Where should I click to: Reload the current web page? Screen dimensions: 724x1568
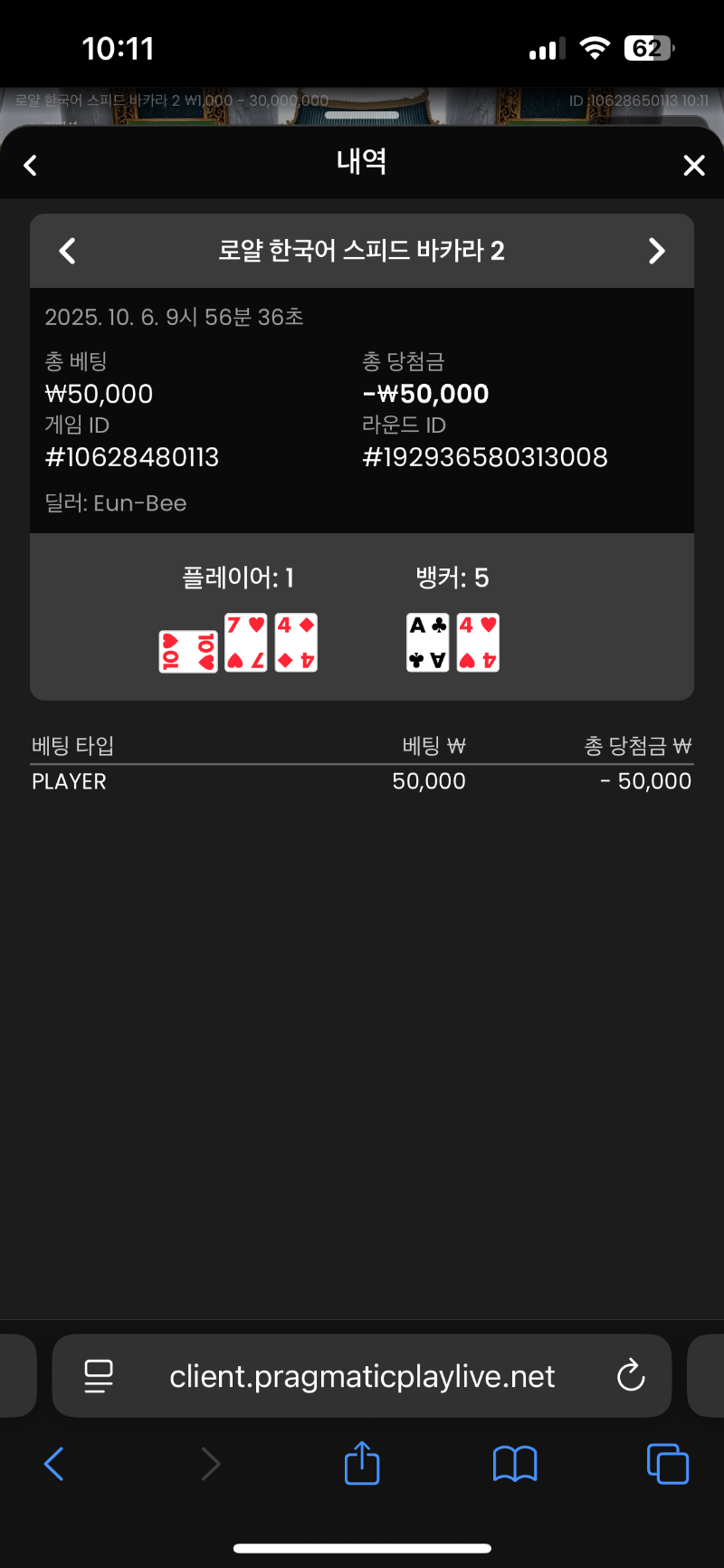click(x=630, y=1376)
